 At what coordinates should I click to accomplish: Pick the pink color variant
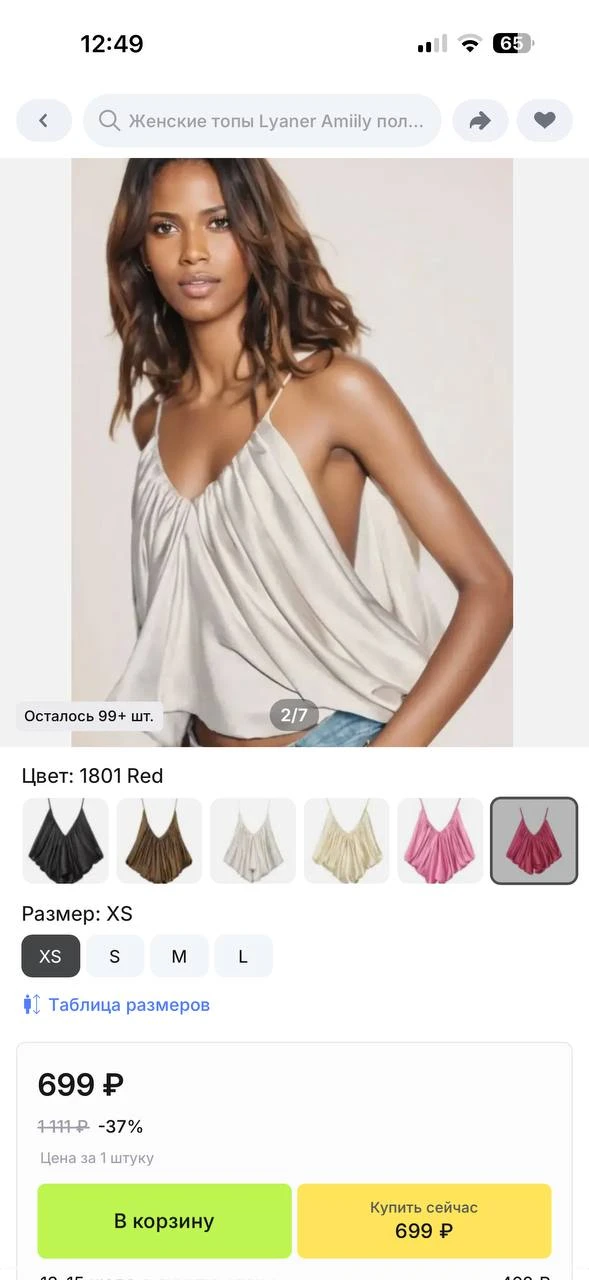tap(440, 841)
